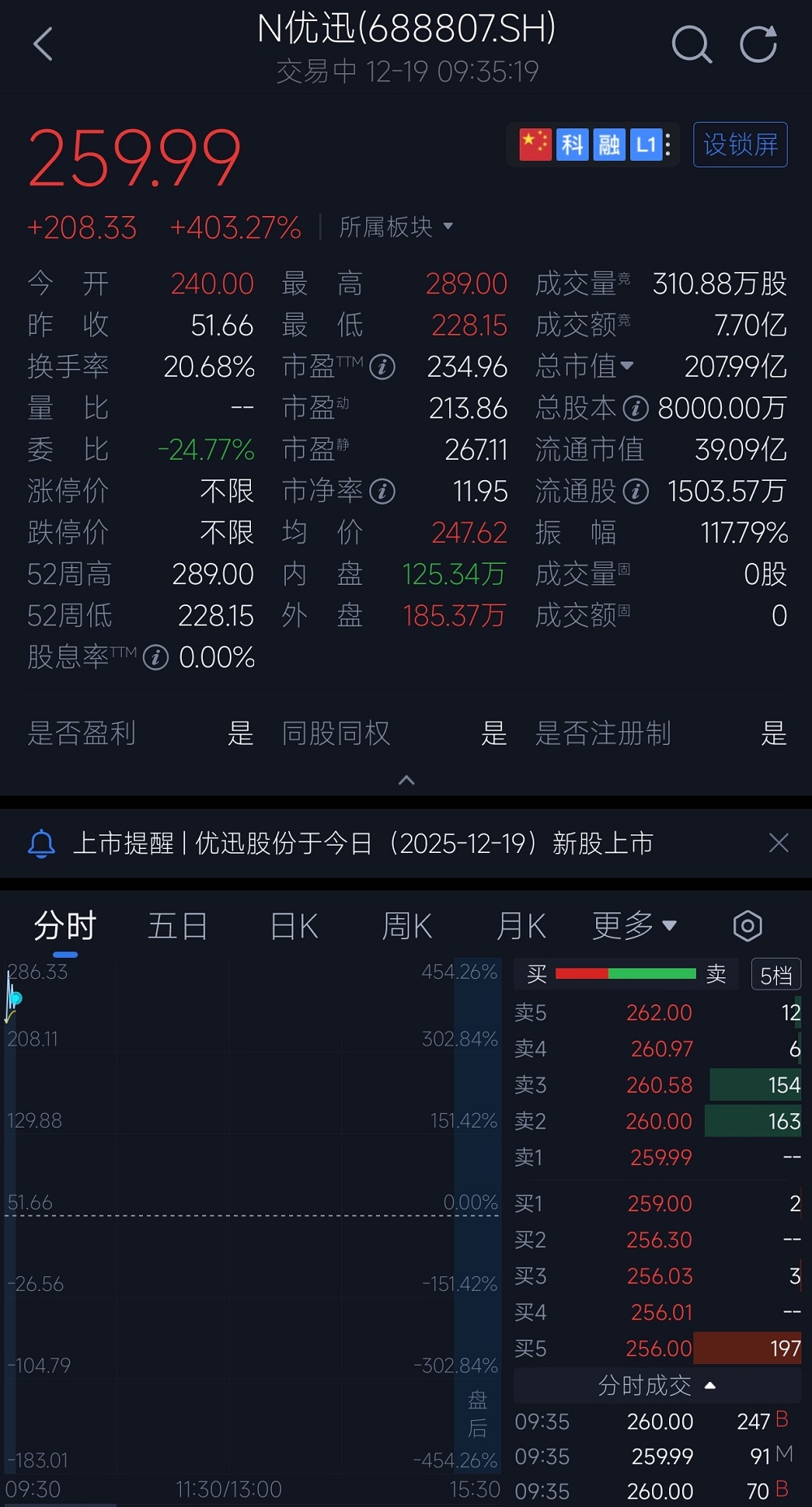Click the red-green buy sell ratio bar

click(x=625, y=972)
